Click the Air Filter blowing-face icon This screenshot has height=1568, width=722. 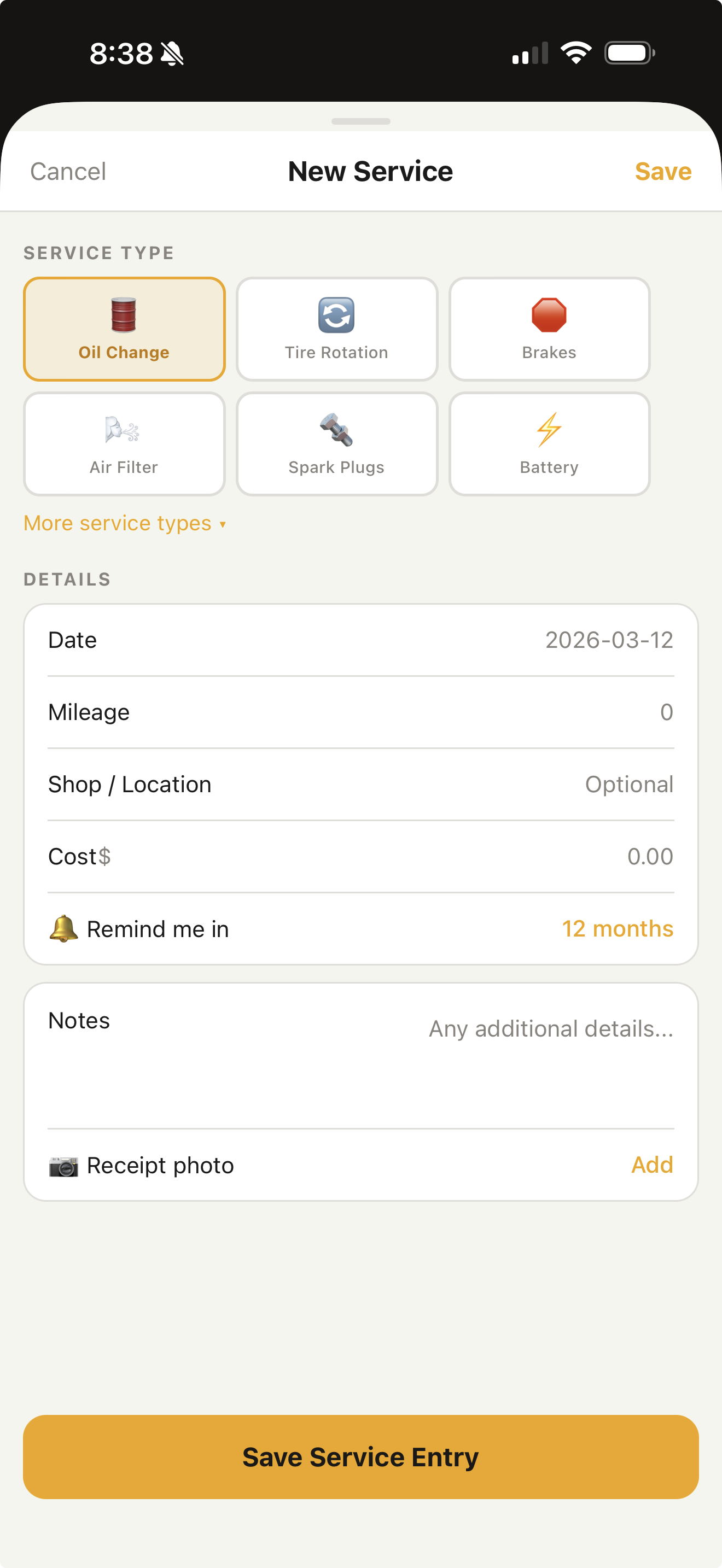coord(124,430)
